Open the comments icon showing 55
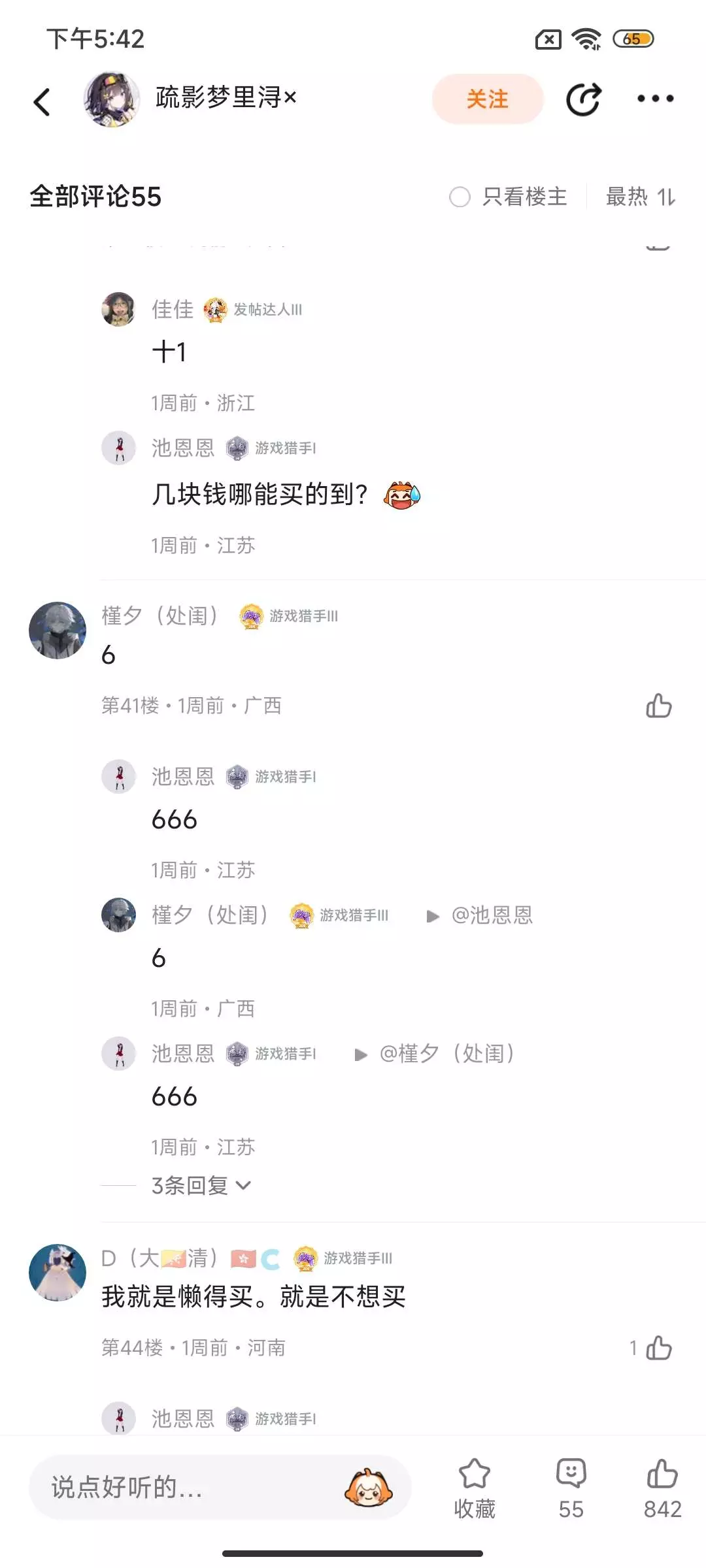Image resolution: width=706 pixels, height=1568 pixels. pyautogui.click(x=571, y=1488)
